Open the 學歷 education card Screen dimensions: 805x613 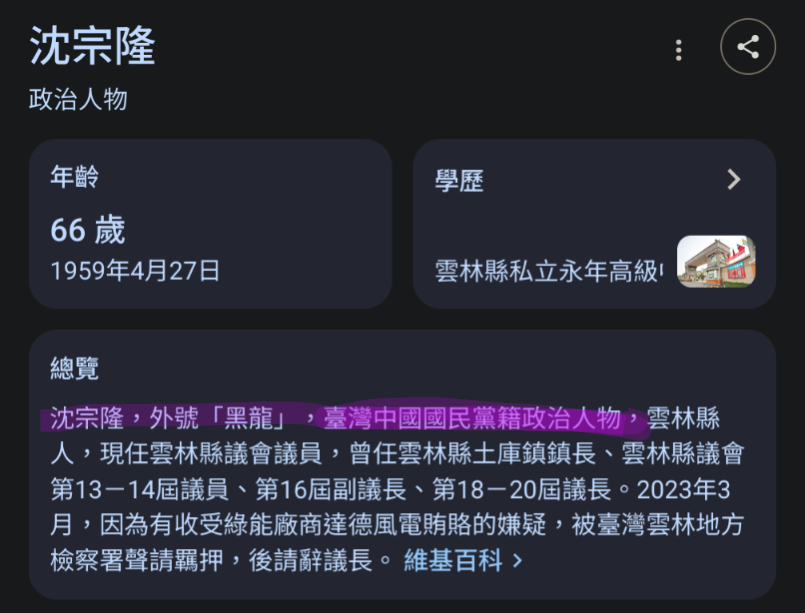tap(593, 223)
